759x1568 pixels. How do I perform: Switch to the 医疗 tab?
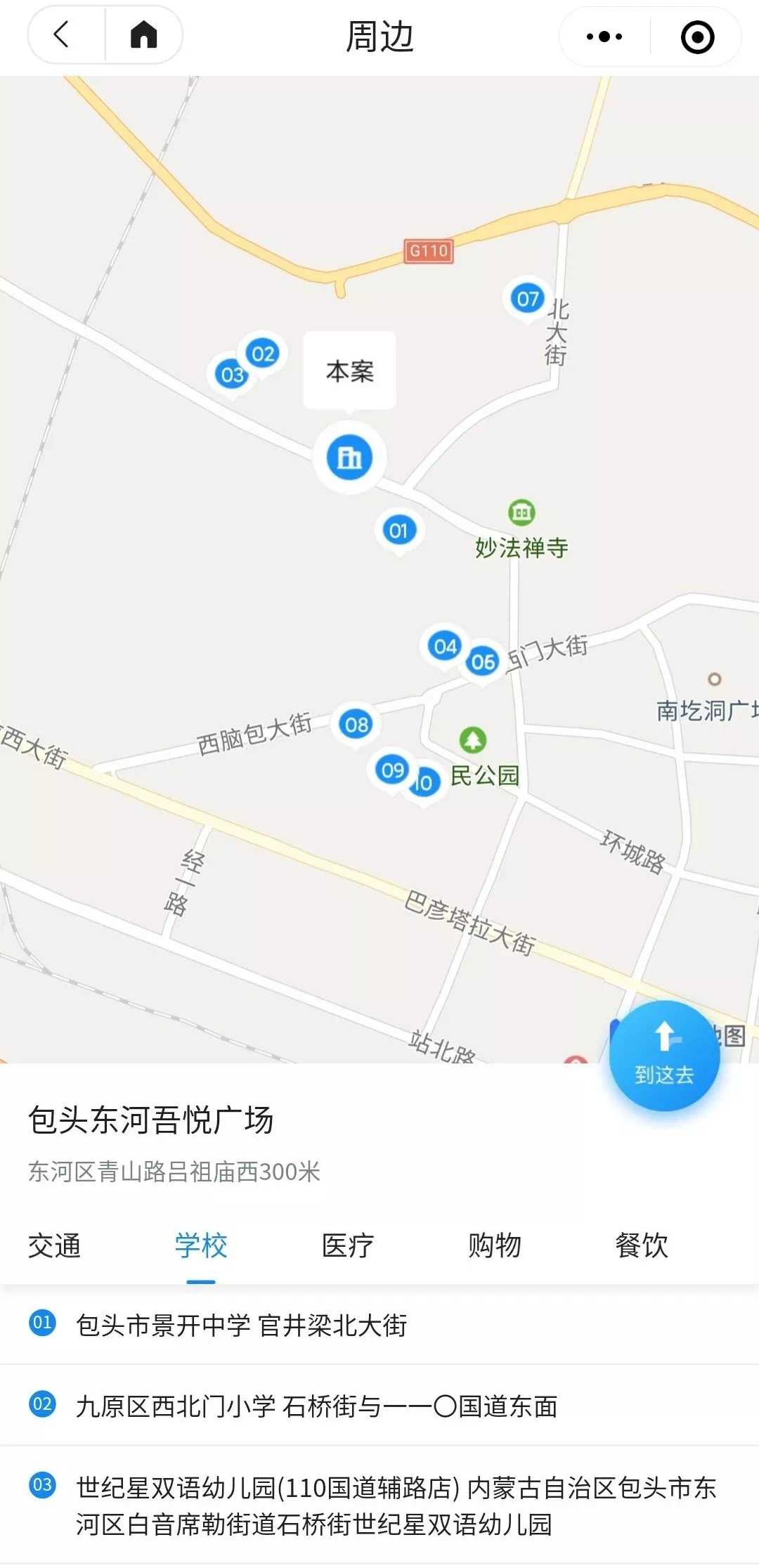[x=348, y=1245]
